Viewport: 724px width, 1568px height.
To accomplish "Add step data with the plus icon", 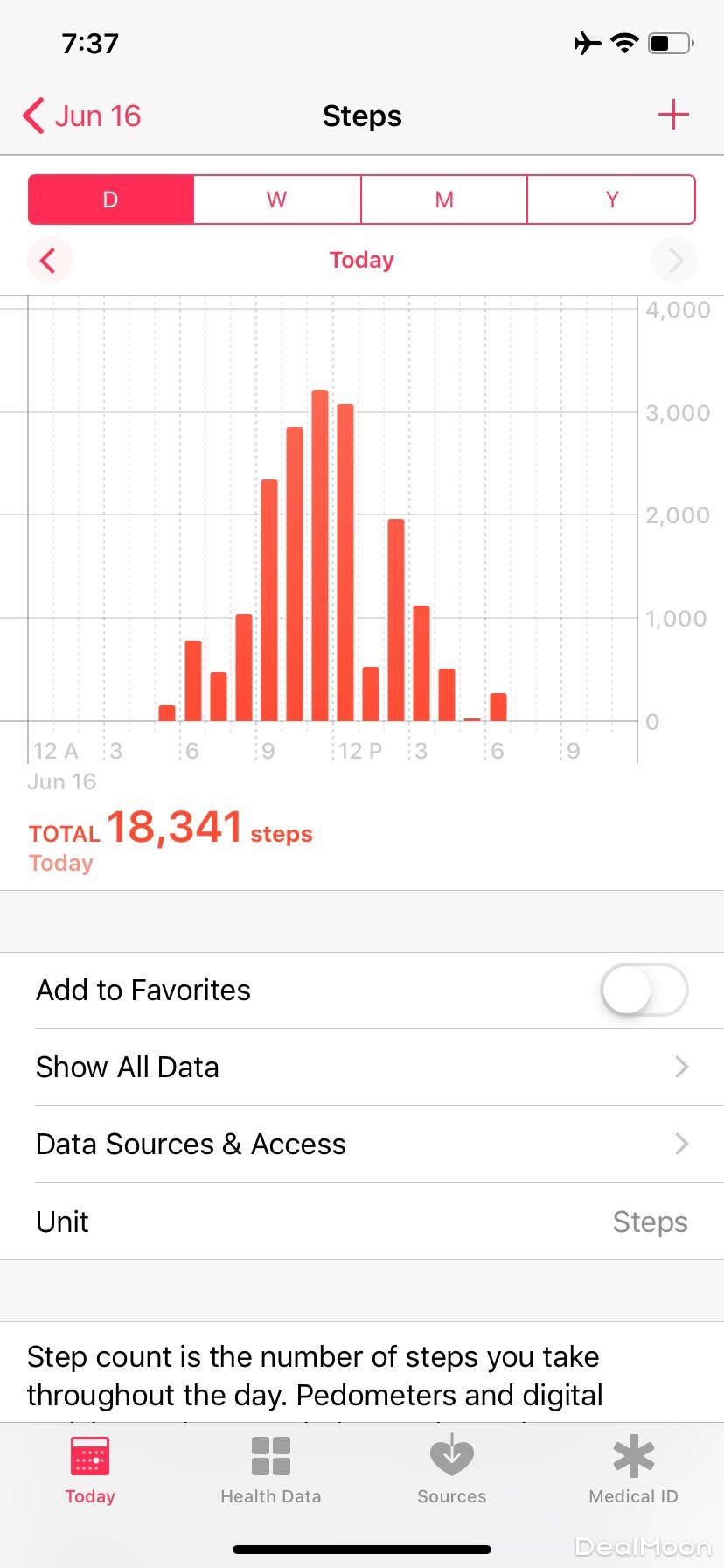I will 673,115.
